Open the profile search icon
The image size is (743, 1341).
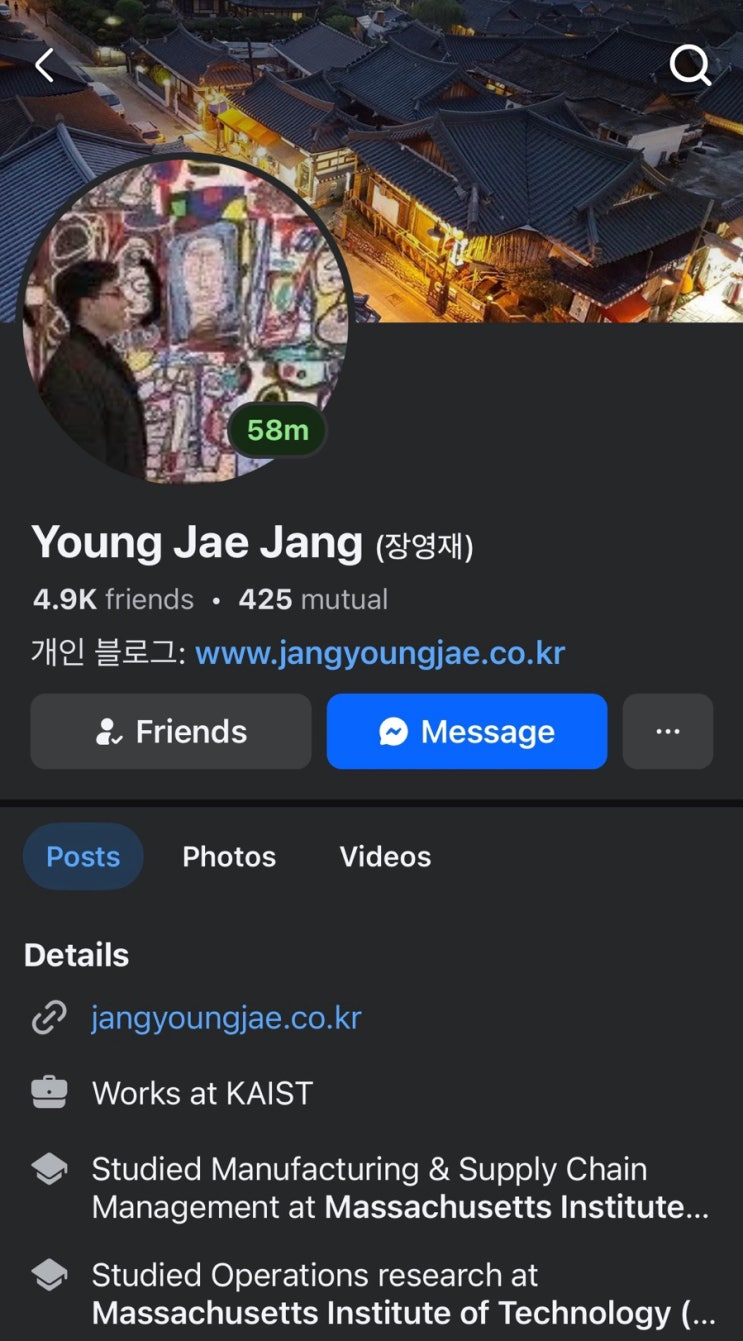click(689, 66)
